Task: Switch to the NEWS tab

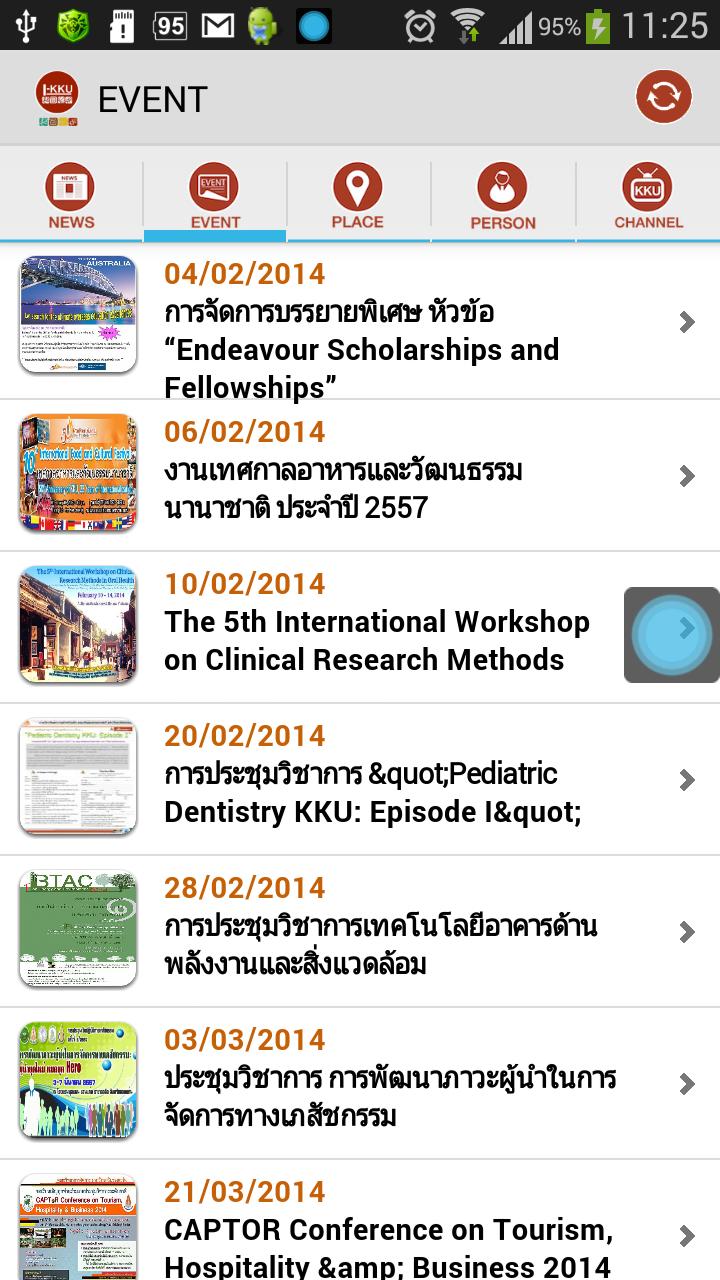Action: (71, 196)
